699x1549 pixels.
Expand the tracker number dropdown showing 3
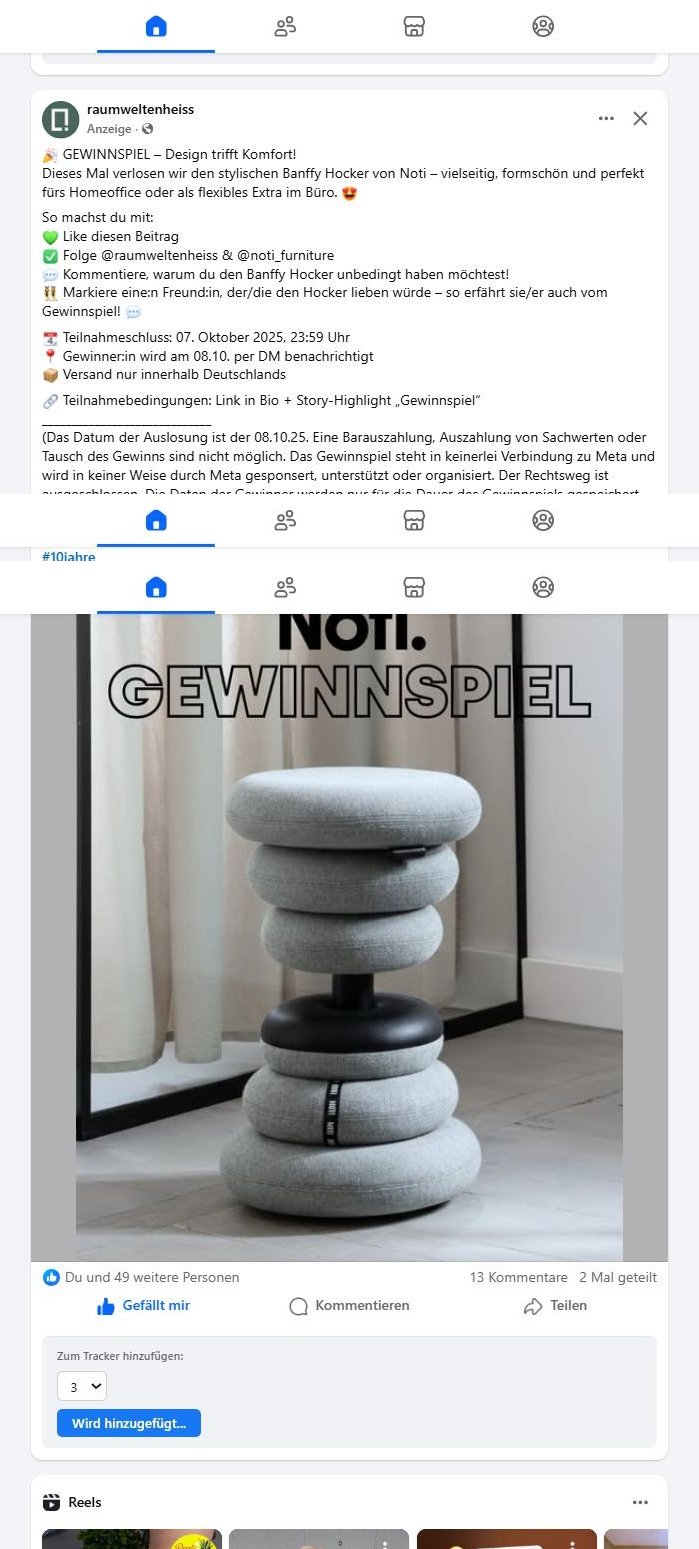click(x=82, y=1386)
